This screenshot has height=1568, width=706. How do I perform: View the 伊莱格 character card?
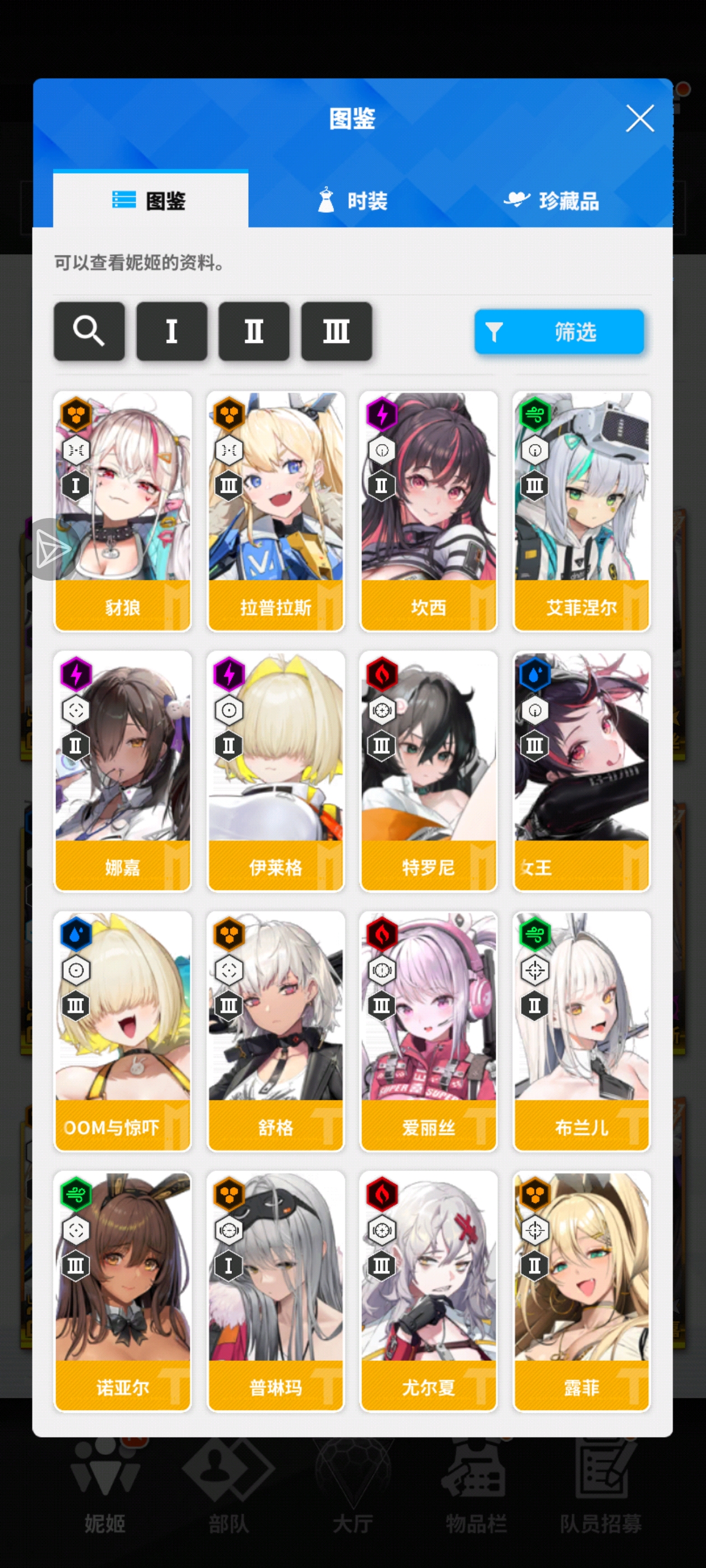click(x=275, y=771)
